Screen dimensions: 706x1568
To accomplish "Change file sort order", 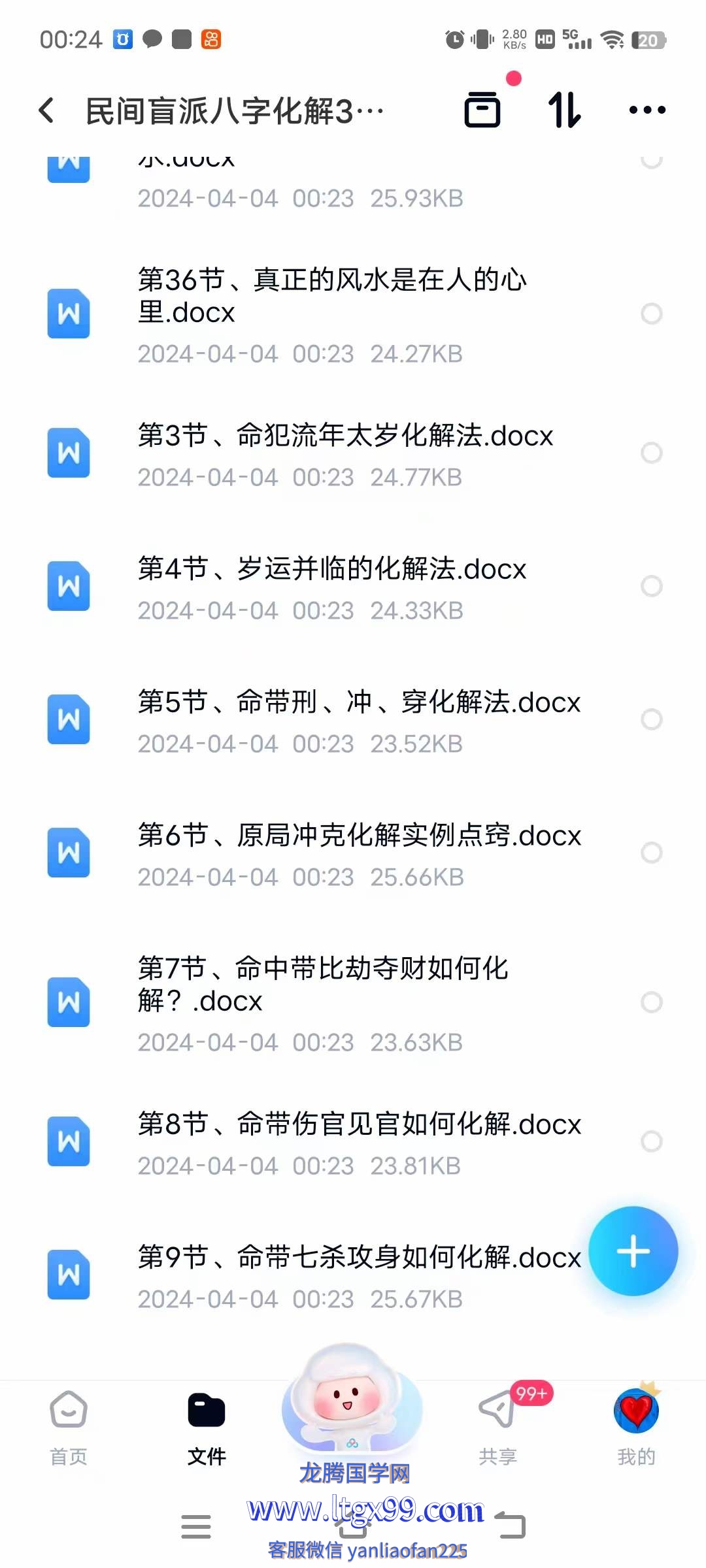I will (x=564, y=110).
